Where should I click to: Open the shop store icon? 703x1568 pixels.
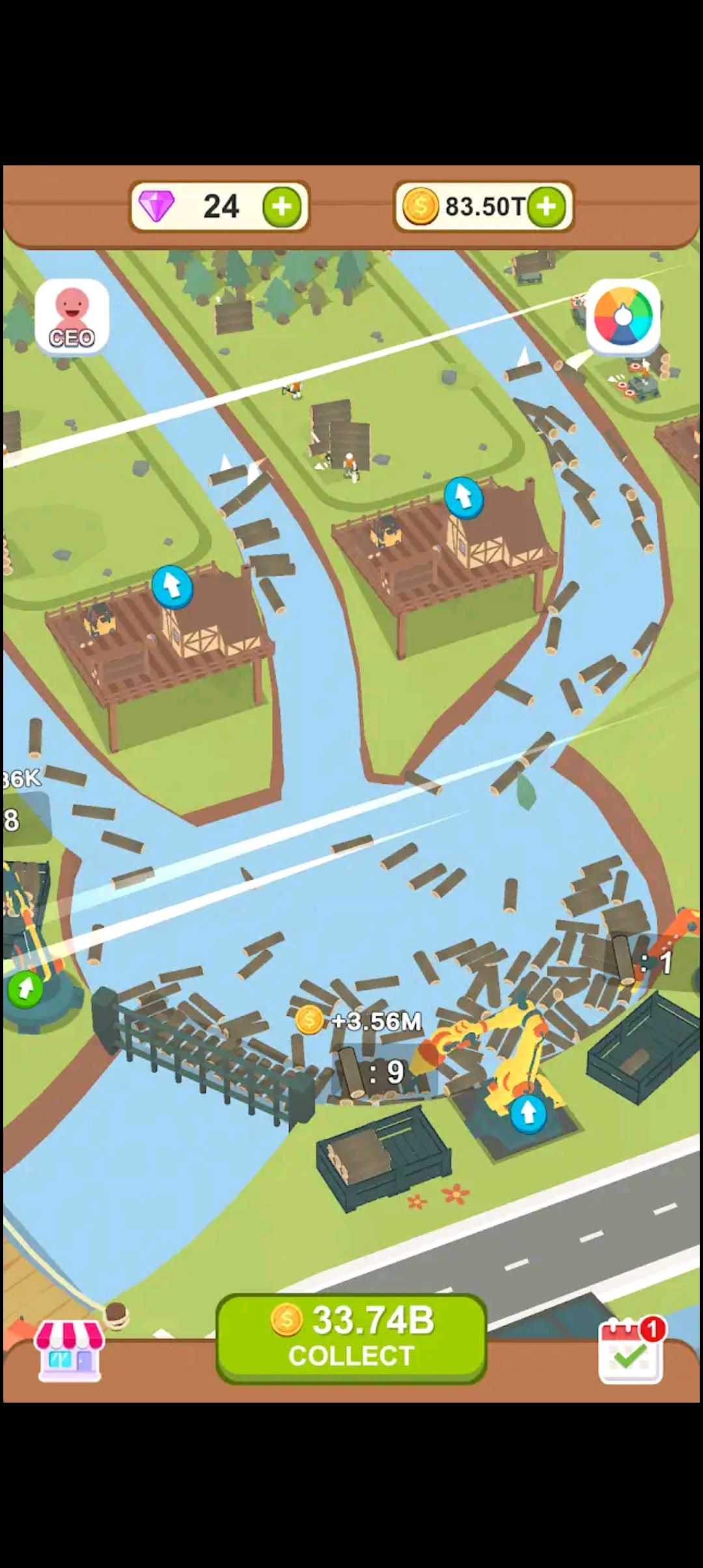(x=69, y=1351)
